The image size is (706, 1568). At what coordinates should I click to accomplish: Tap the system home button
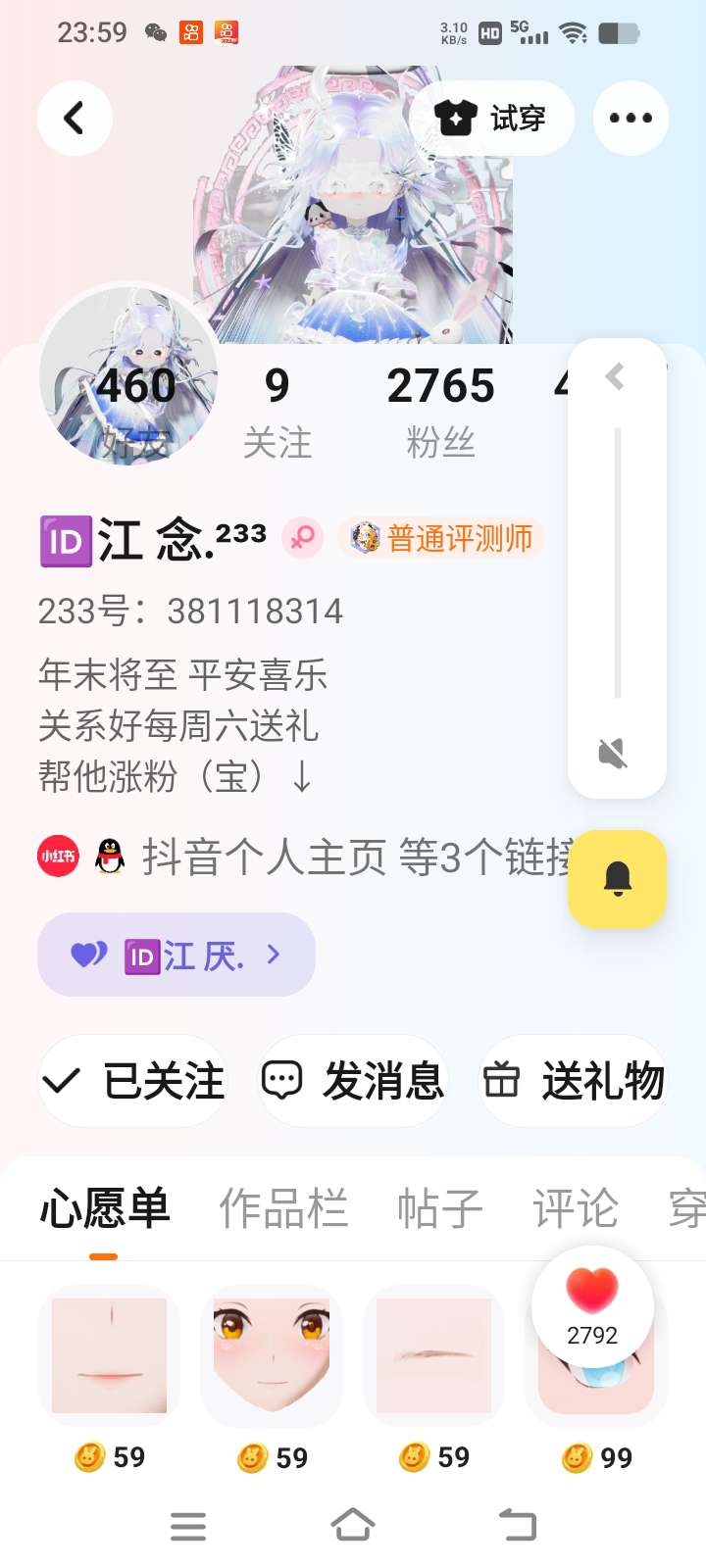(x=353, y=1525)
